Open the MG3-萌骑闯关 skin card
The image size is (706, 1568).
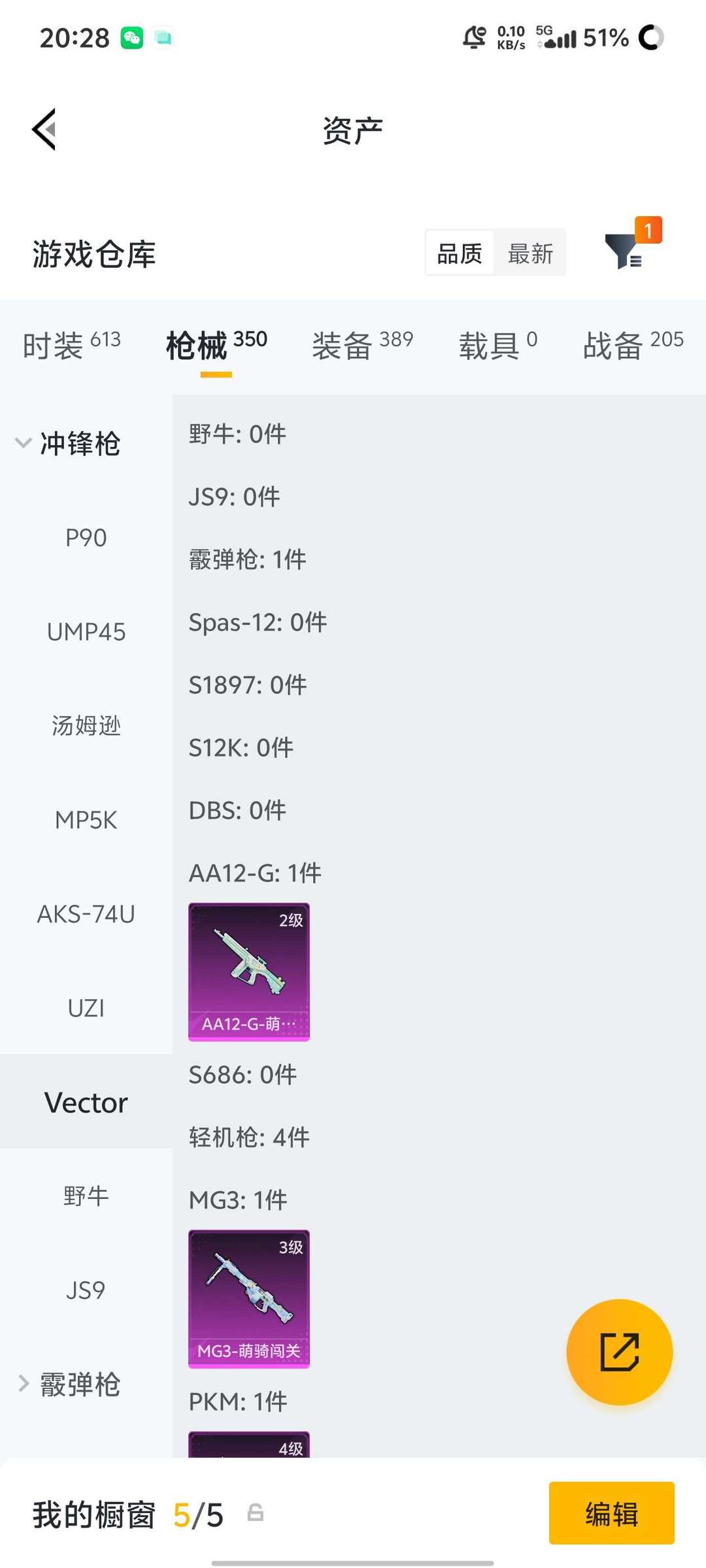pyautogui.click(x=249, y=1299)
